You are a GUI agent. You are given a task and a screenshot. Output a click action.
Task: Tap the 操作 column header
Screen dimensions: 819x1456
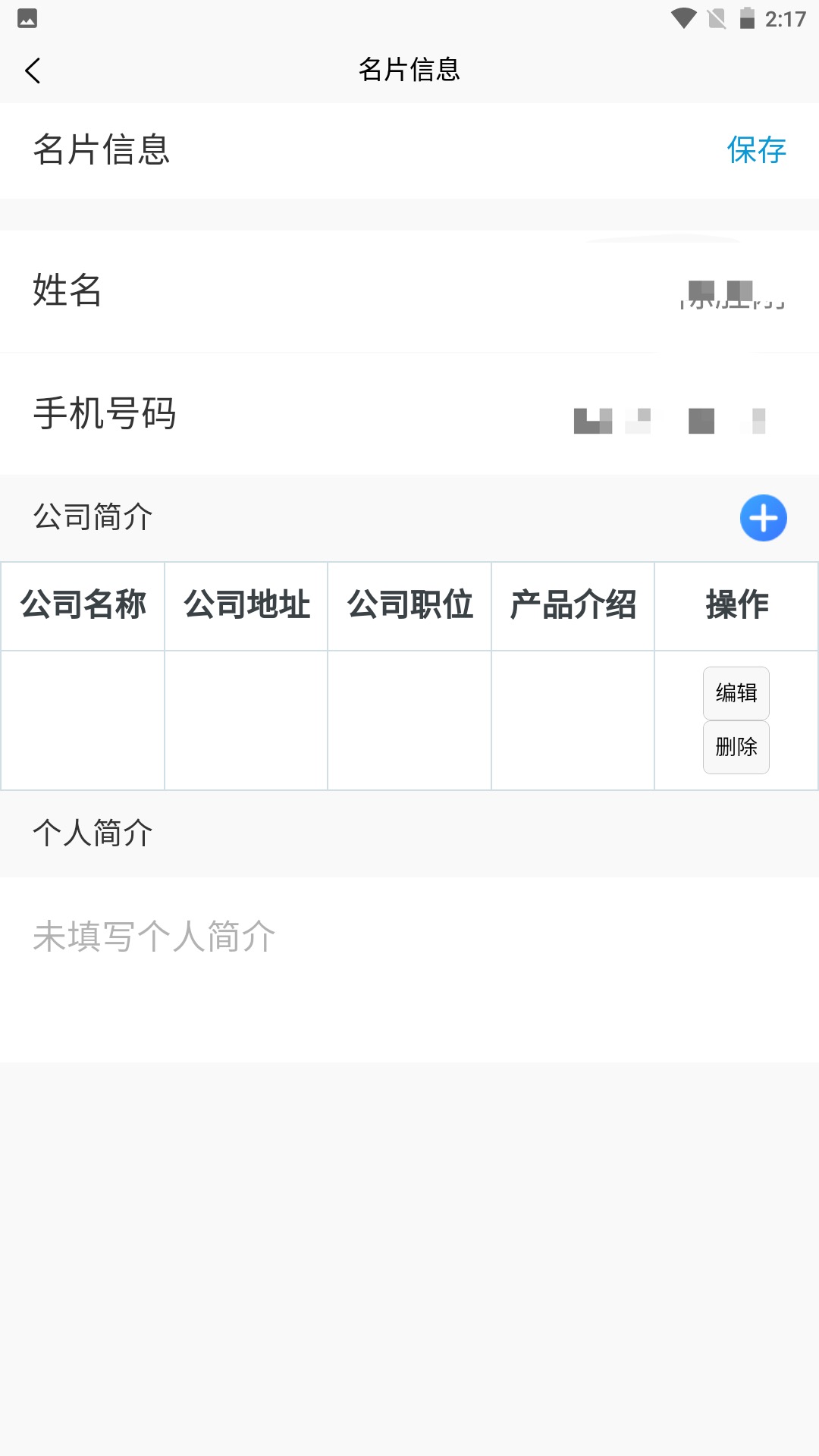736,606
